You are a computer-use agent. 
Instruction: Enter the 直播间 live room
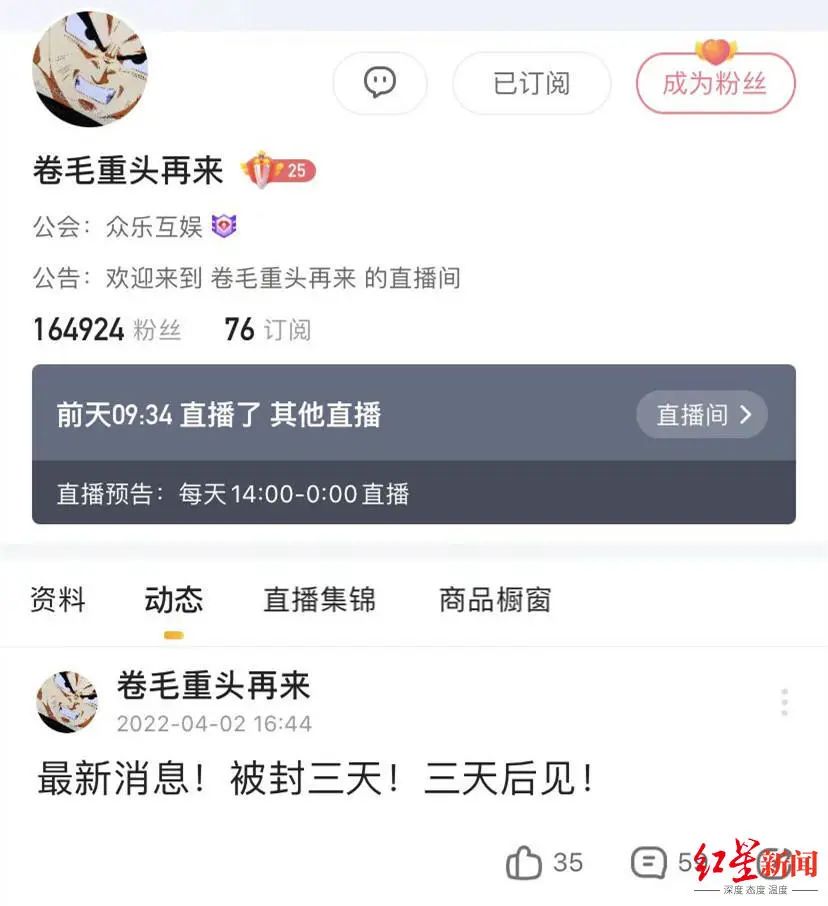(702, 415)
